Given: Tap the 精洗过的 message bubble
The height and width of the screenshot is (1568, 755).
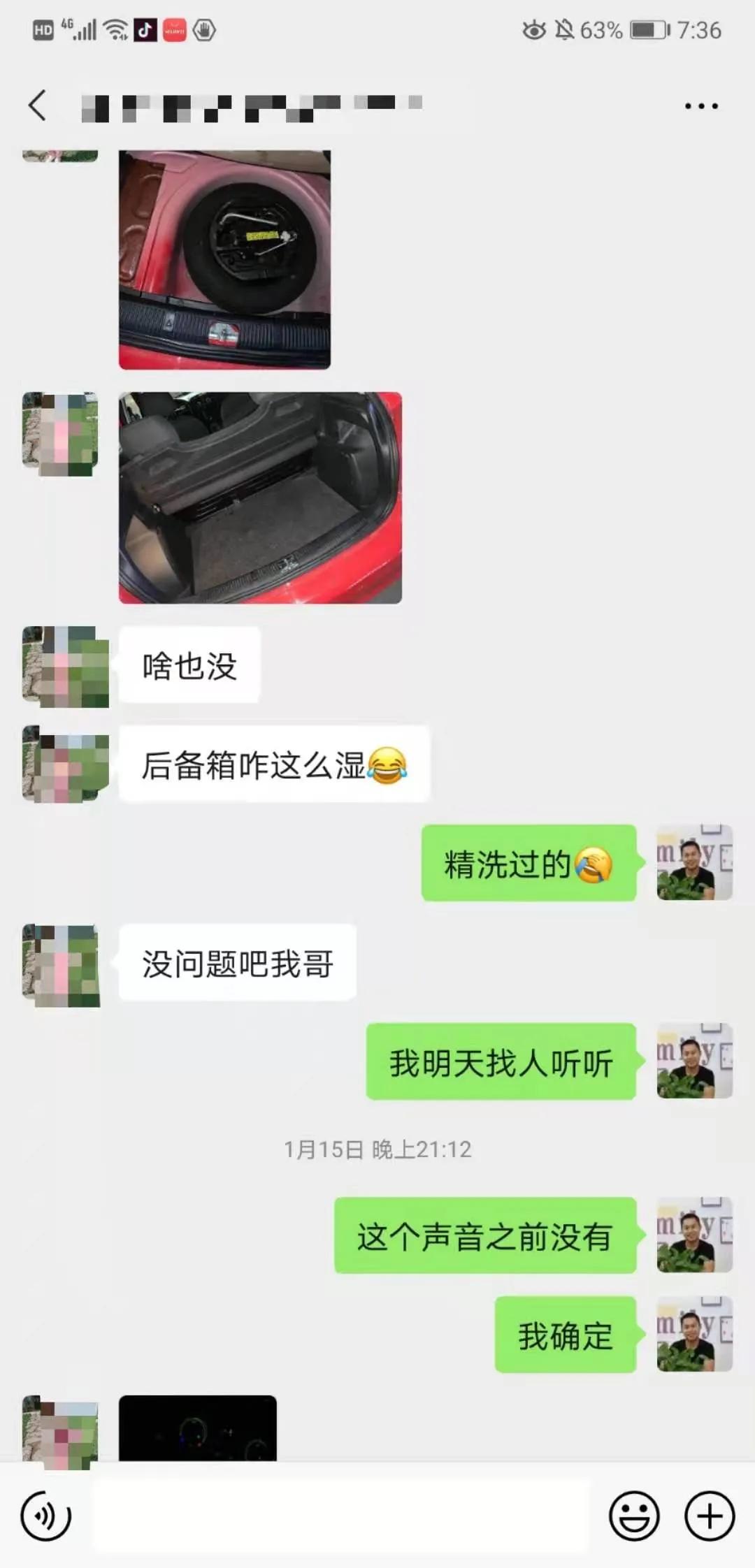Looking at the screenshot, I should 530,864.
